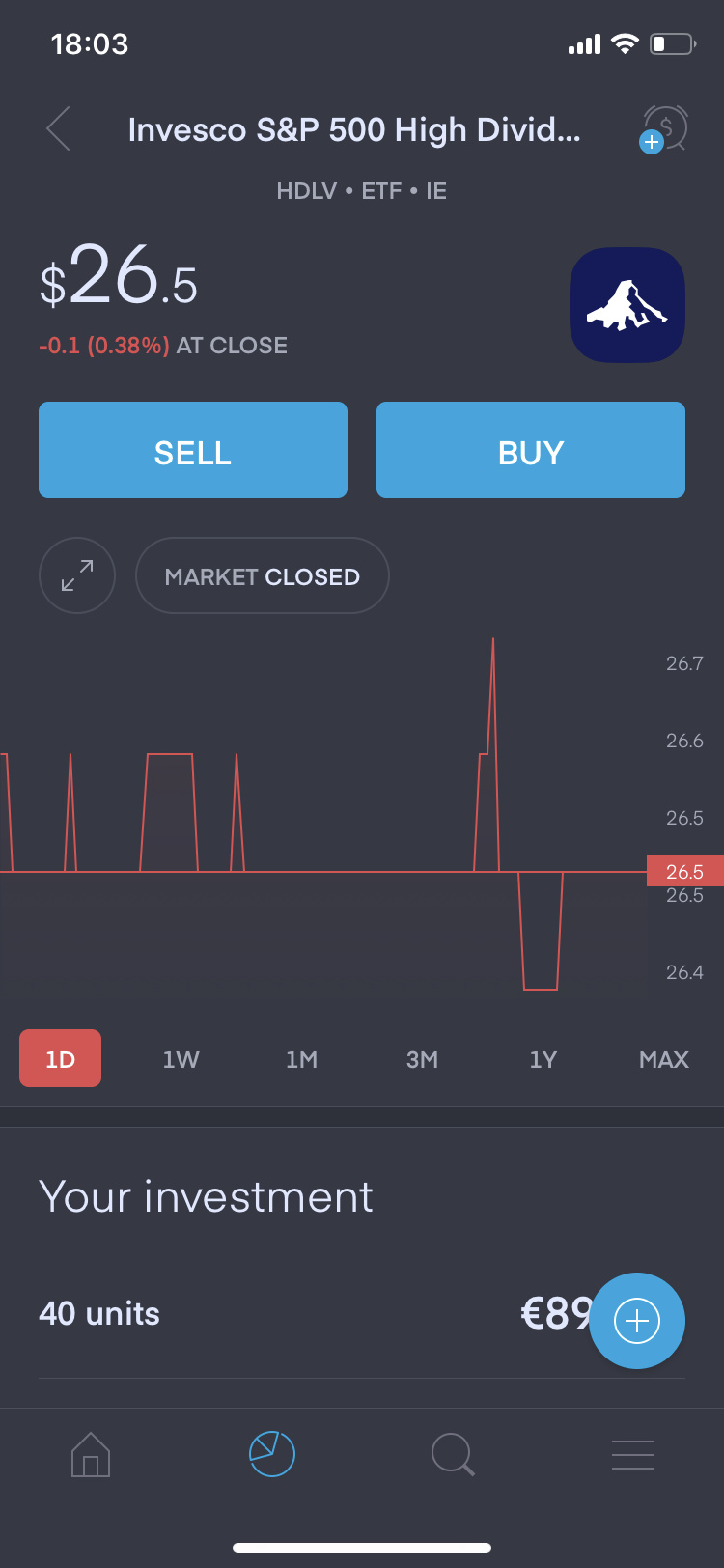Tap the Market Closed chip

tap(262, 575)
